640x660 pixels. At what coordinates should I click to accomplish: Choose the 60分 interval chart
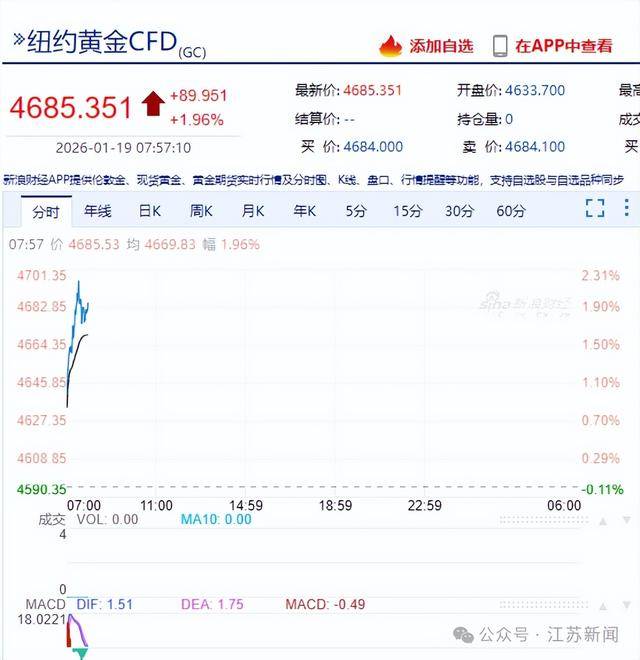[x=511, y=211]
